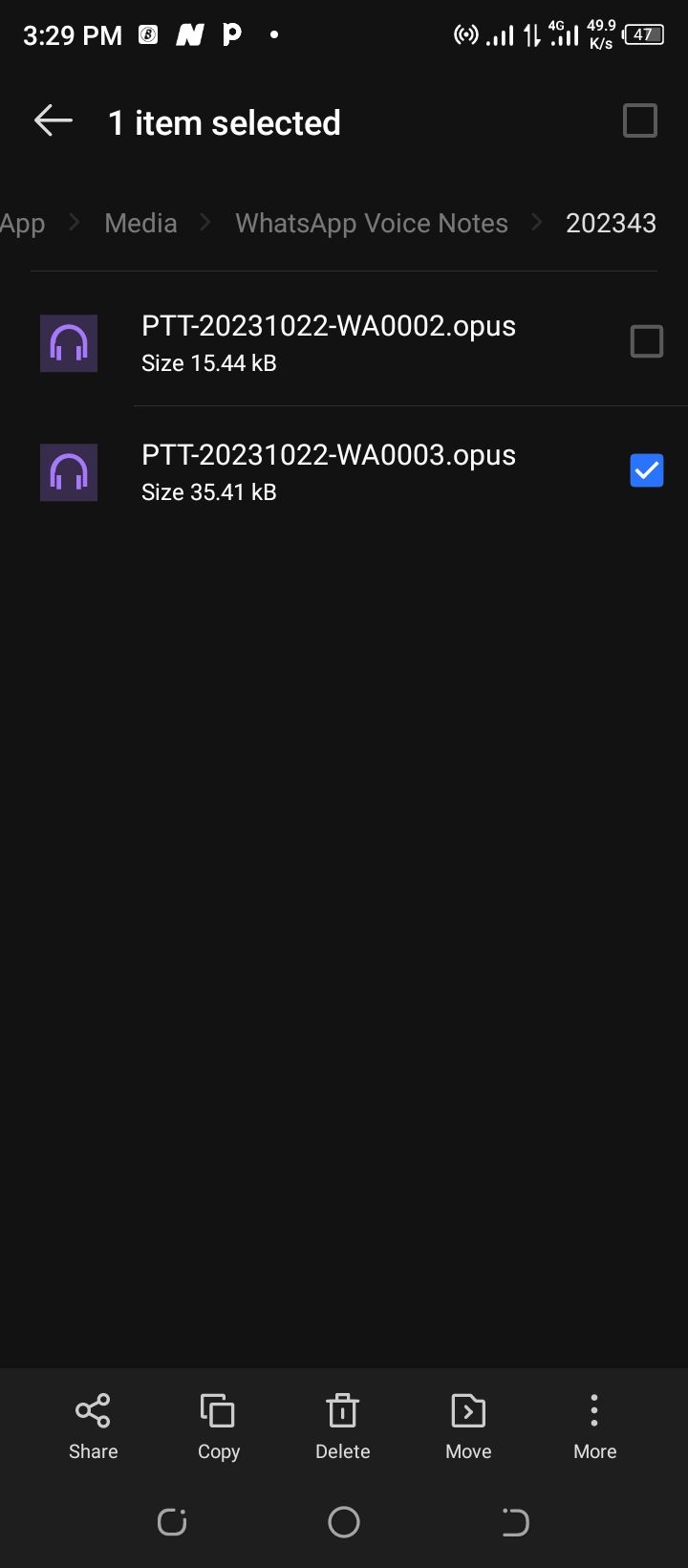Go to the home screen

(x=344, y=1521)
